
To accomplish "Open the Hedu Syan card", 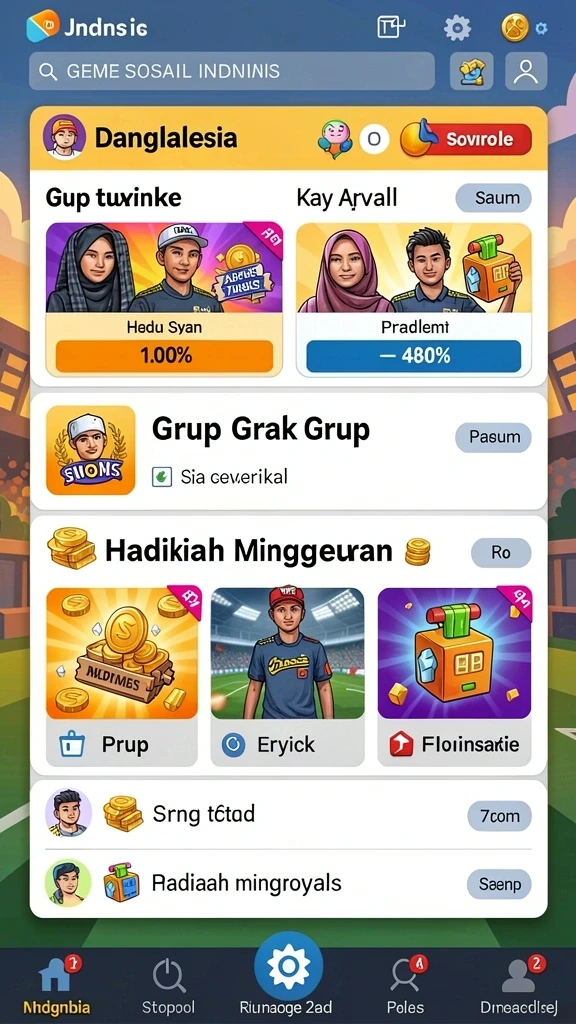I will click(x=164, y=299).
